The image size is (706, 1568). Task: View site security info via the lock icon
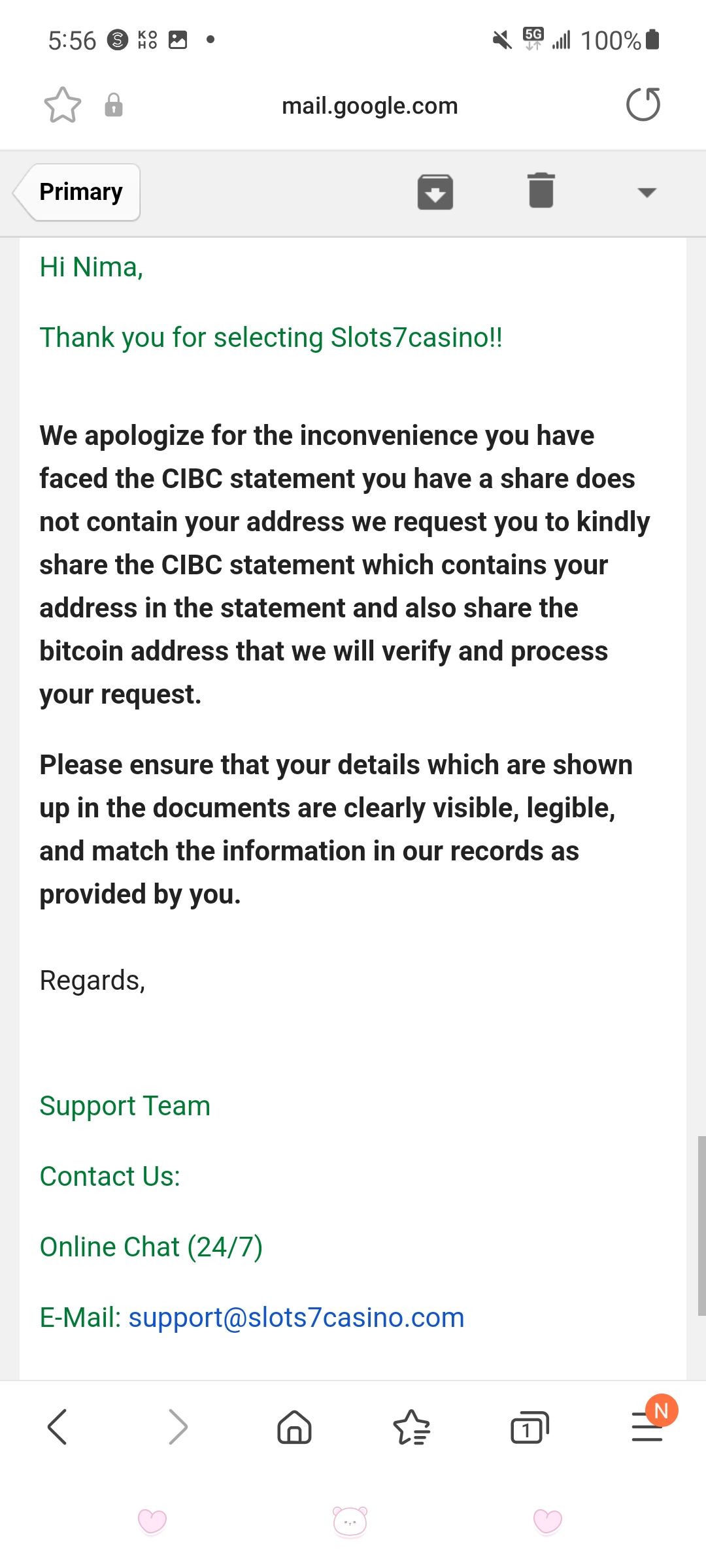[x=114, y=105]
